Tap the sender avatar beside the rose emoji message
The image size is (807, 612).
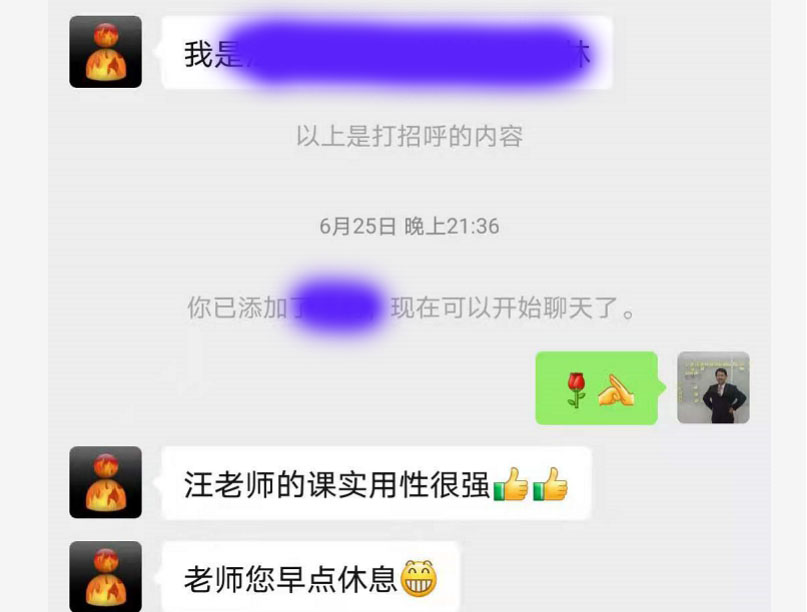[x=713, y=388]
